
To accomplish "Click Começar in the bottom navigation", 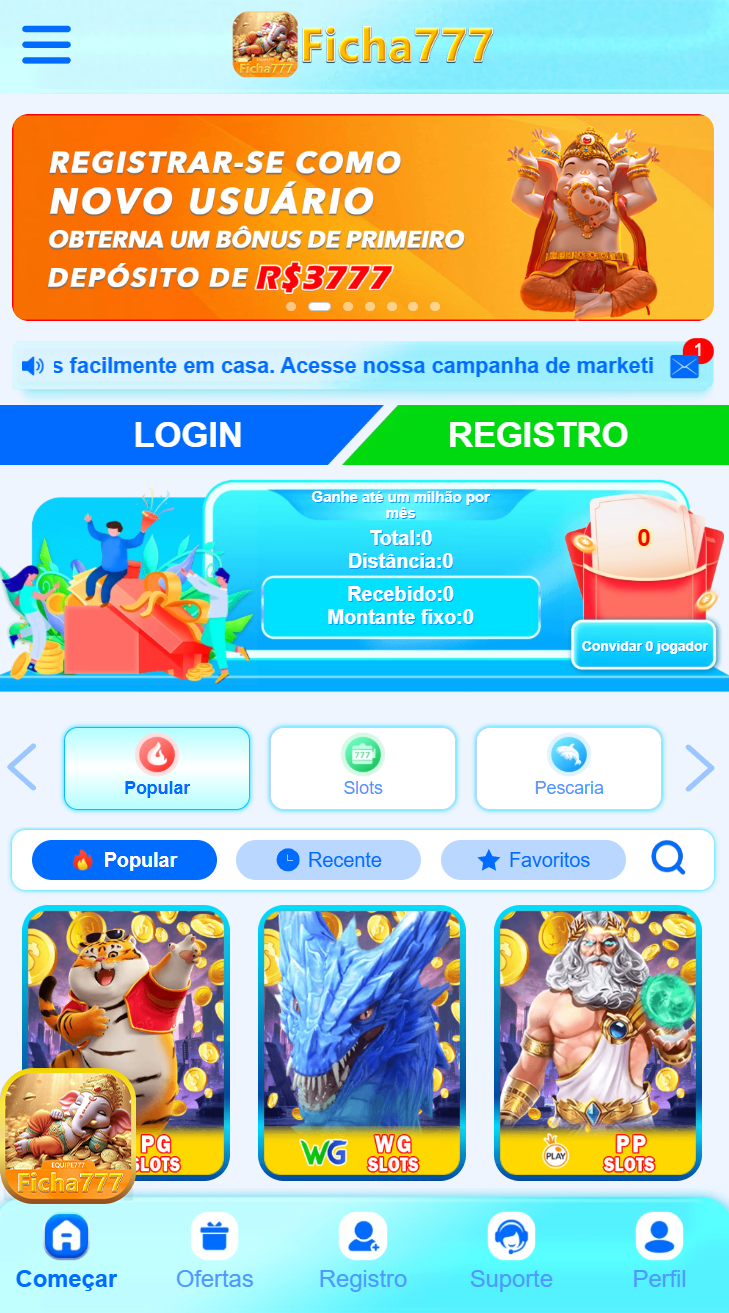I will (x=66, y=1237).
